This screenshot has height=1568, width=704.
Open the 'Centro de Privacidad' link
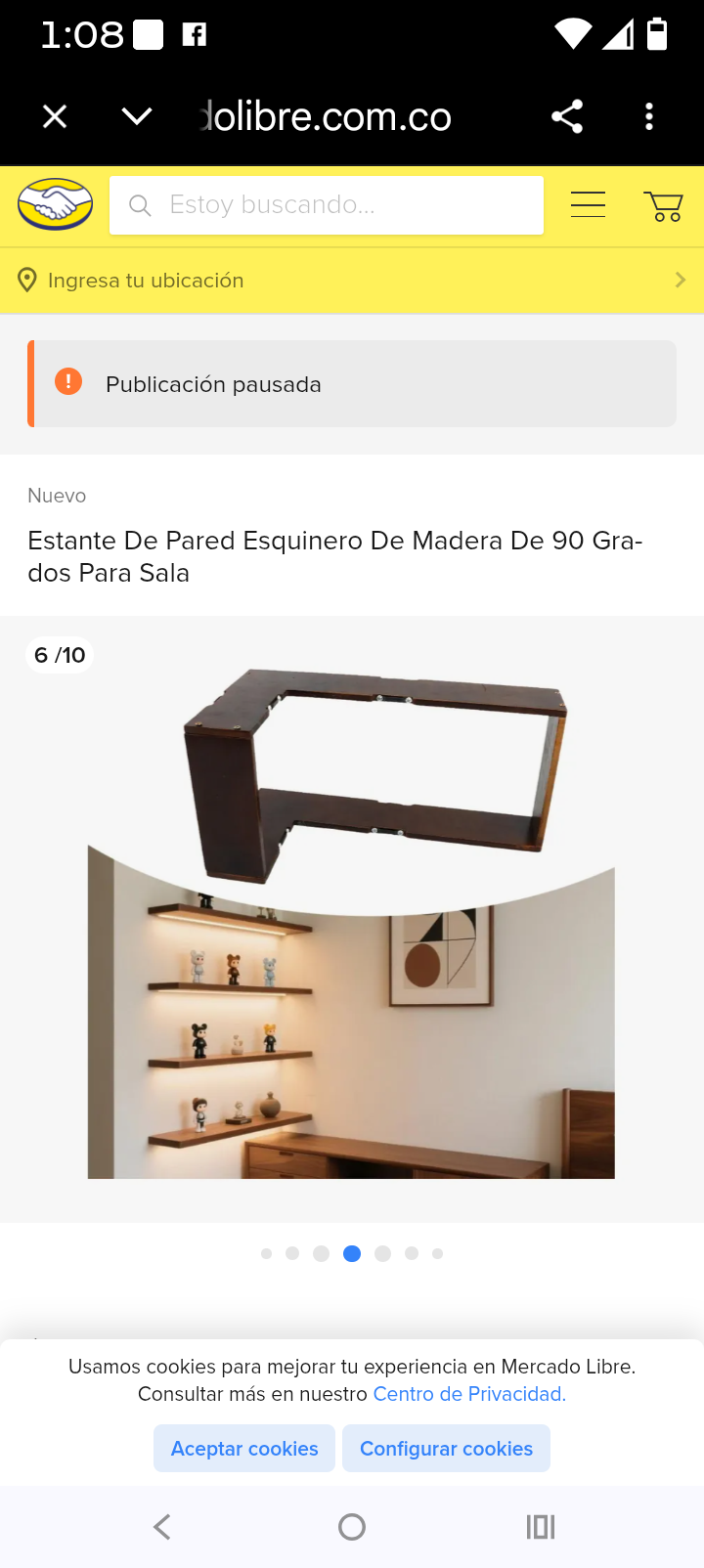(469, 1394)
